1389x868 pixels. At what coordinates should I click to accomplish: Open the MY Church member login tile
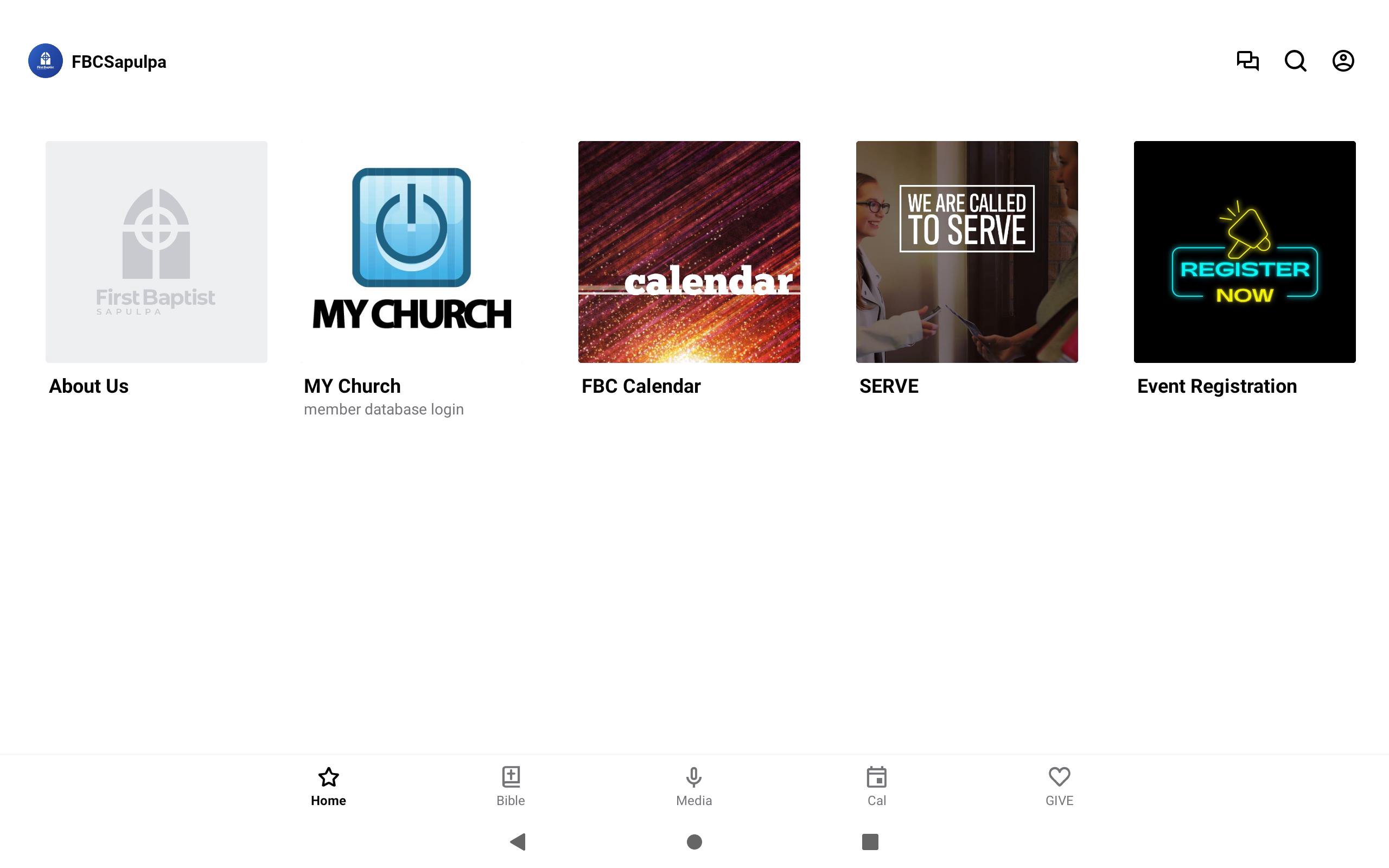tap(411, 252)
